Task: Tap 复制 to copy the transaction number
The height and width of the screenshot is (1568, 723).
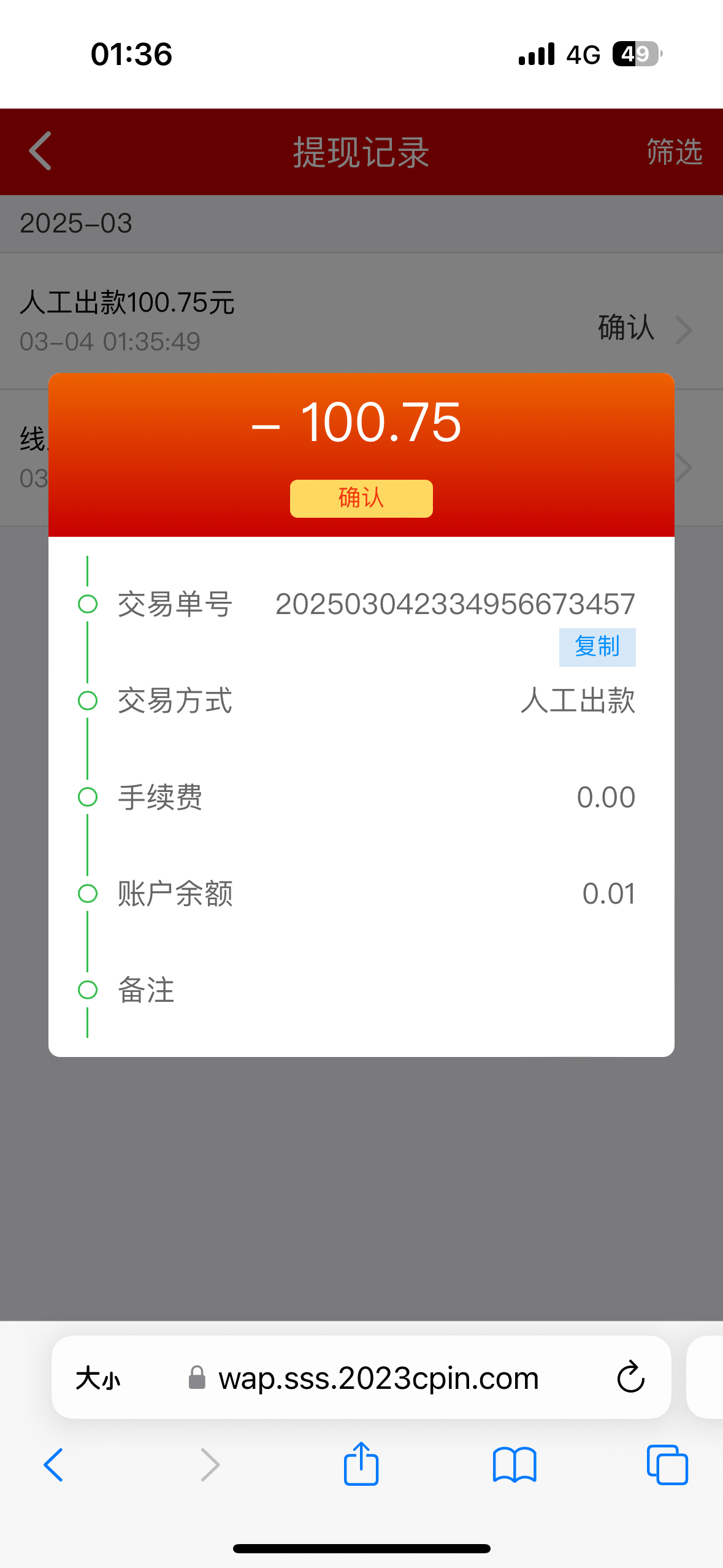Action: click(597, 647)
